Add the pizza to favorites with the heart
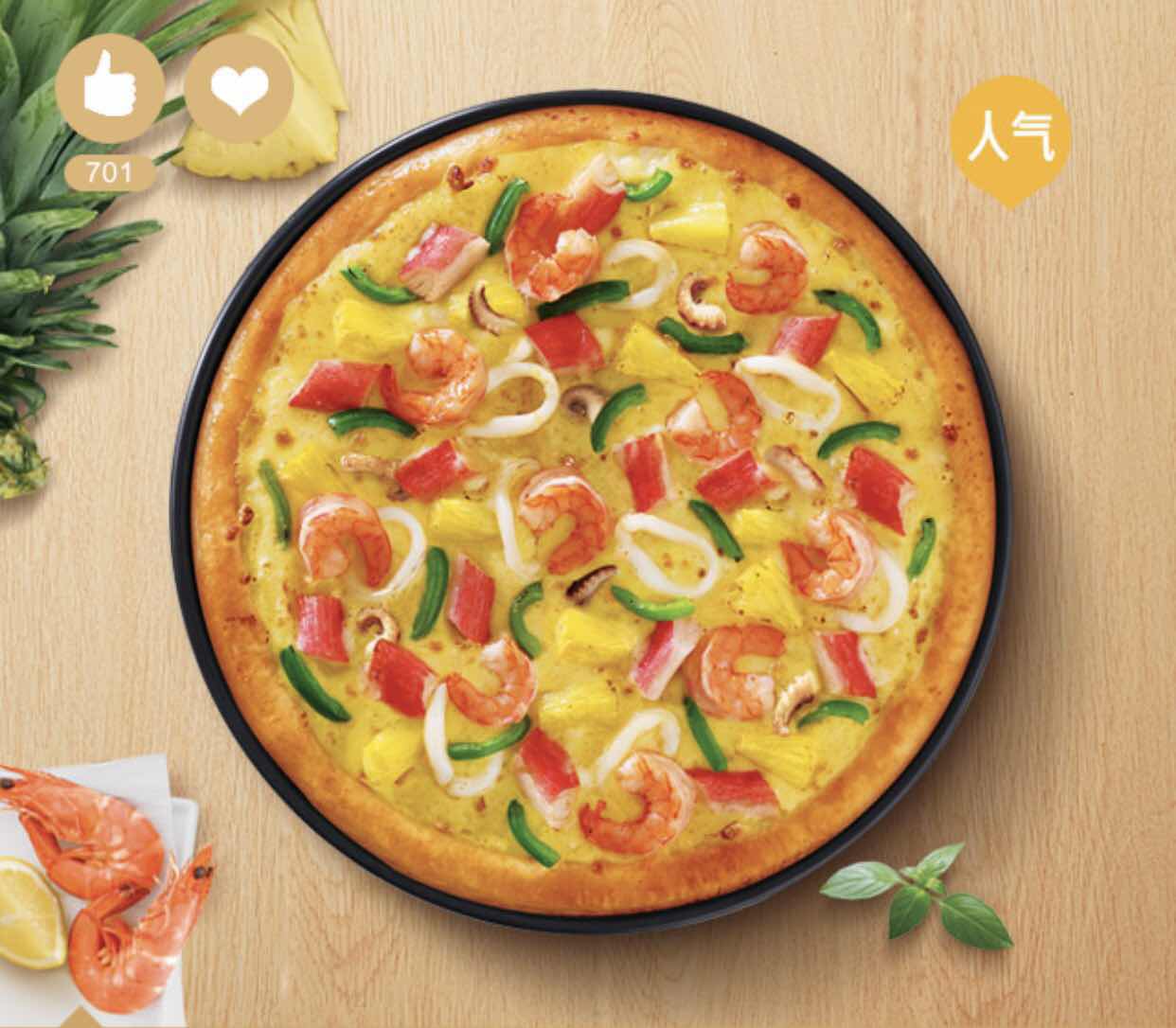1176x1028 pixels. pos(238,88)
